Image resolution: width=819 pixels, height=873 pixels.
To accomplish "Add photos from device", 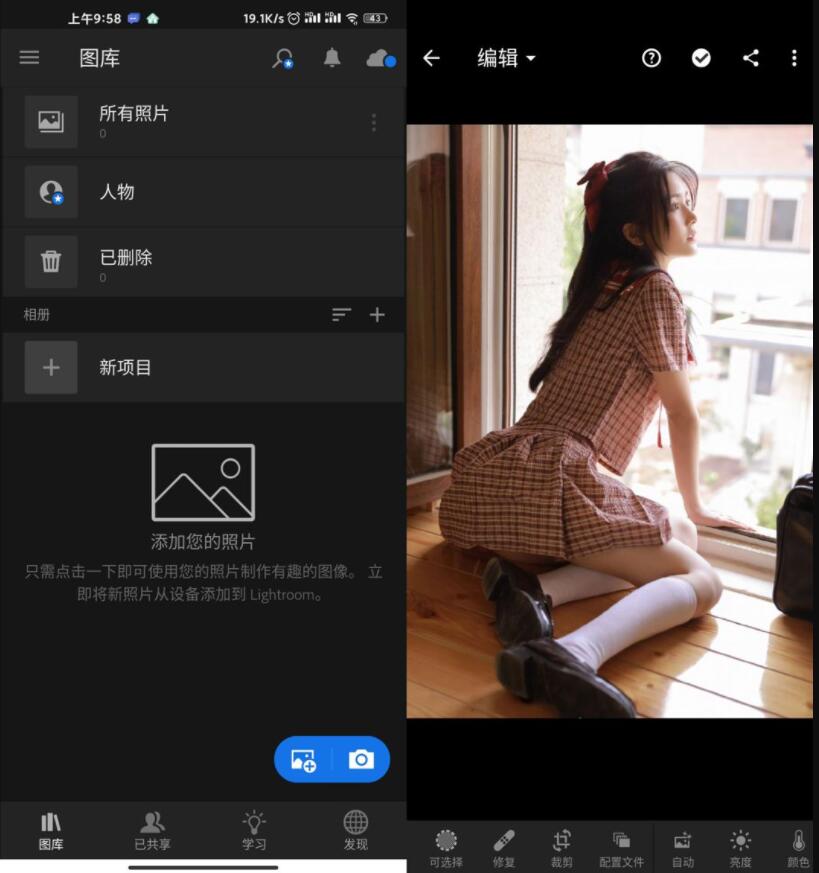I will 303,760.
